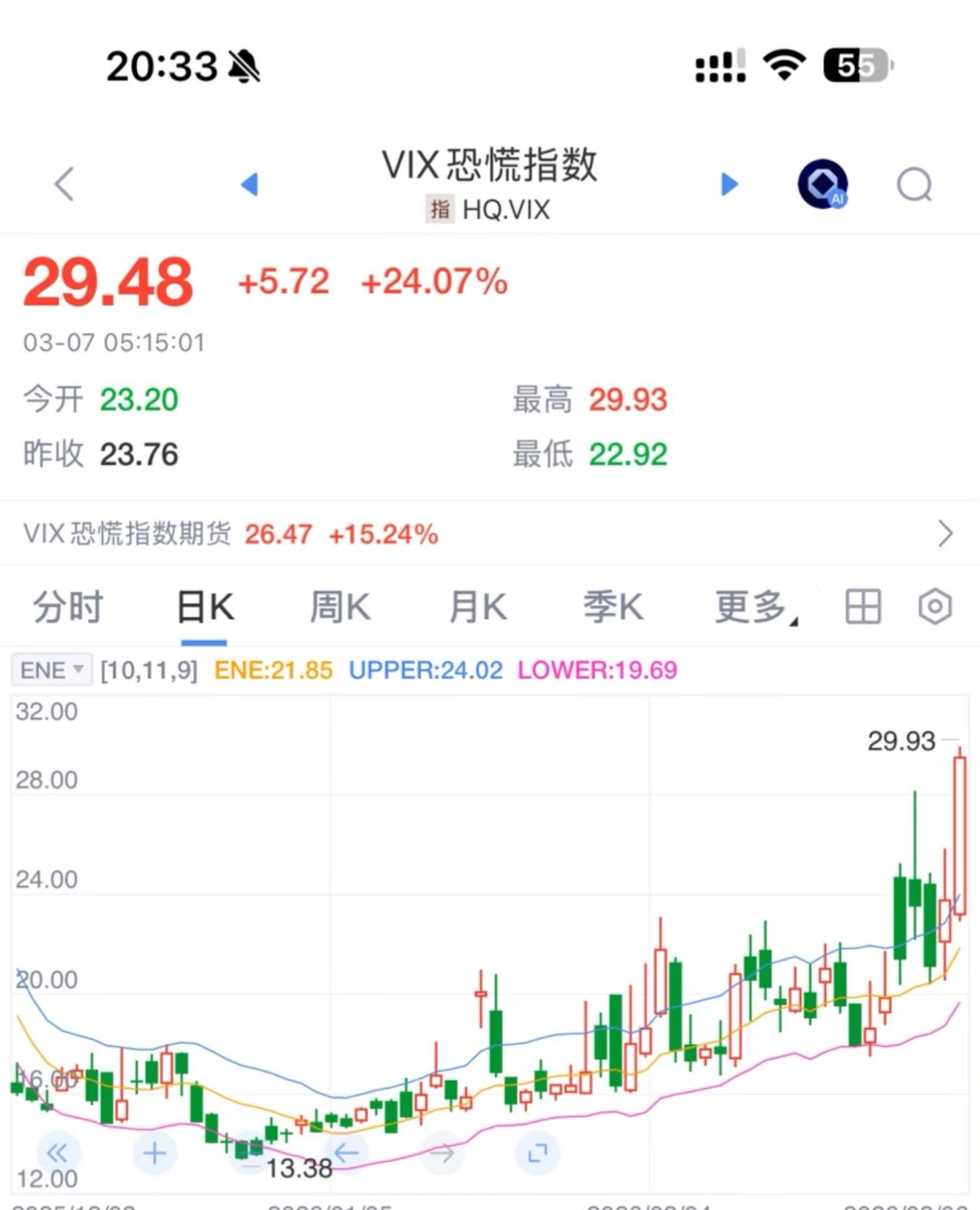The height and width of the screenshot is (1210, 980).
Task: Toggle the notification mute icon in the status bar
Action: 242,67
